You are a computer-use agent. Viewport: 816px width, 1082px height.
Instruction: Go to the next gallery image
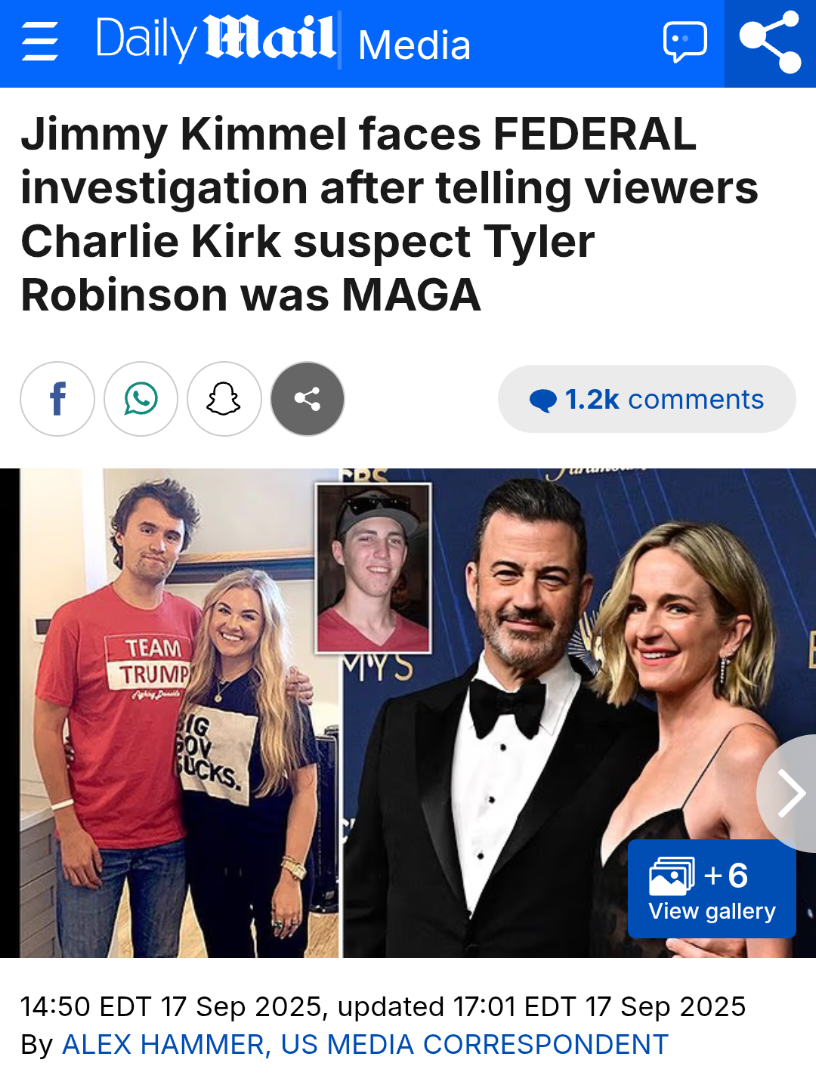coord(790,794)
